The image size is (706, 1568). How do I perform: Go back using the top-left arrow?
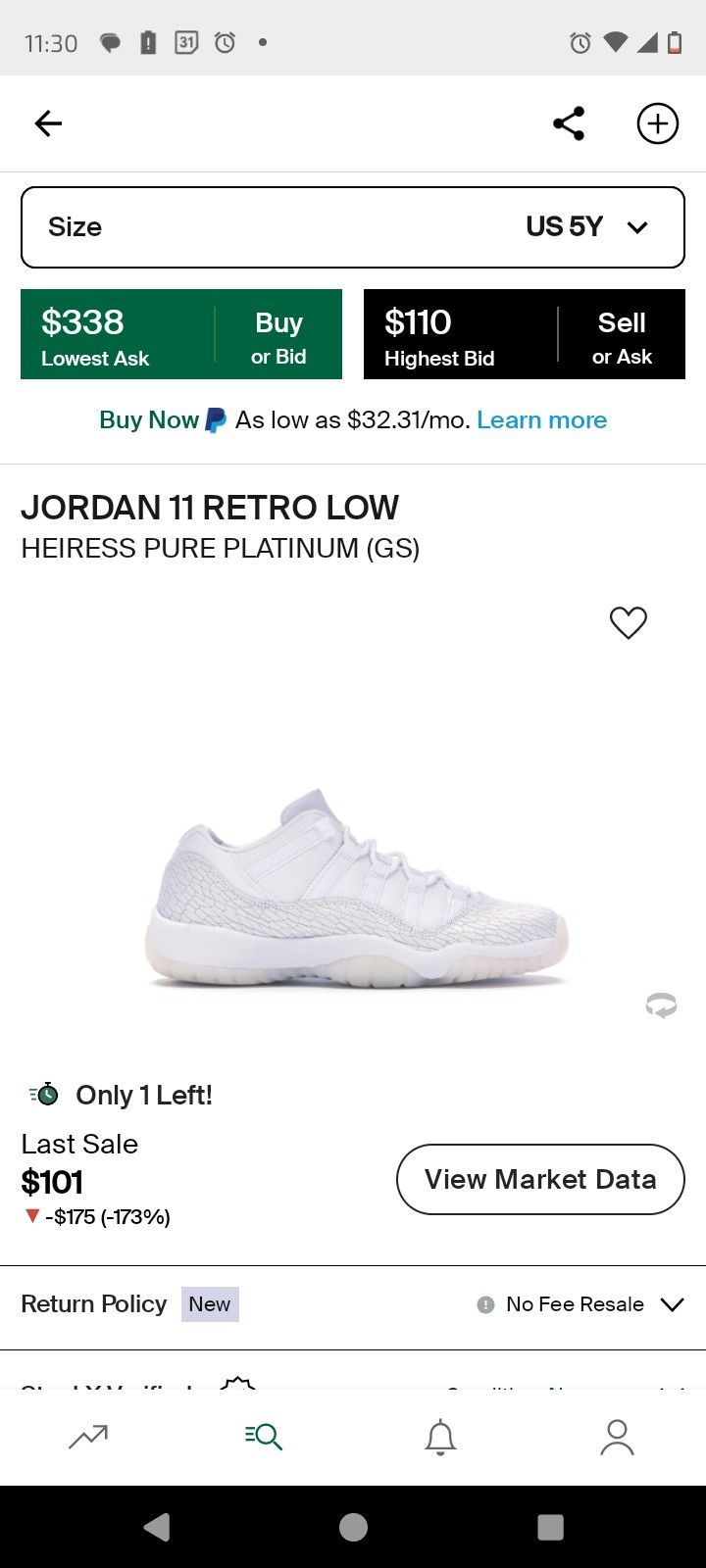(x=48, y=123)
